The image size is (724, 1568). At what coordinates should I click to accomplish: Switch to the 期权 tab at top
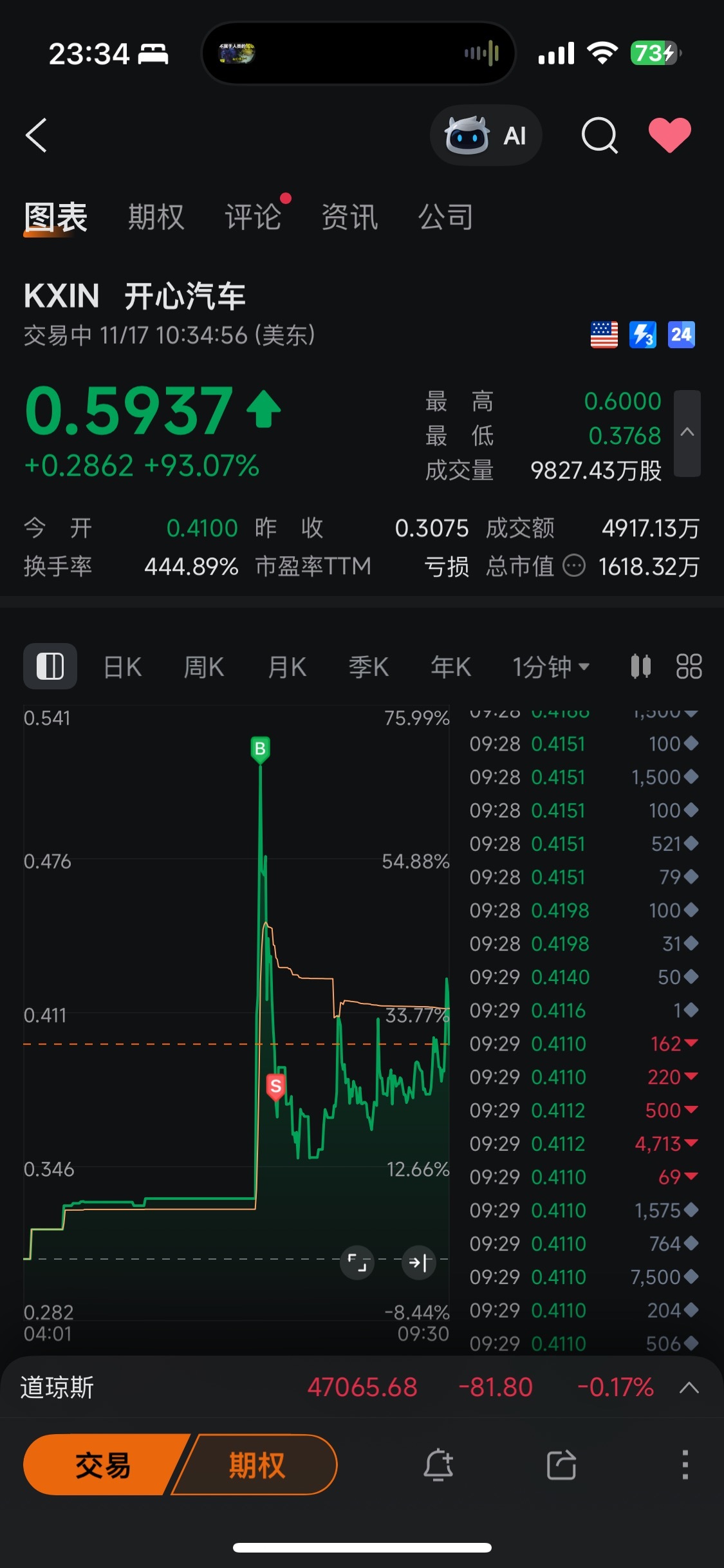point(156,217)
